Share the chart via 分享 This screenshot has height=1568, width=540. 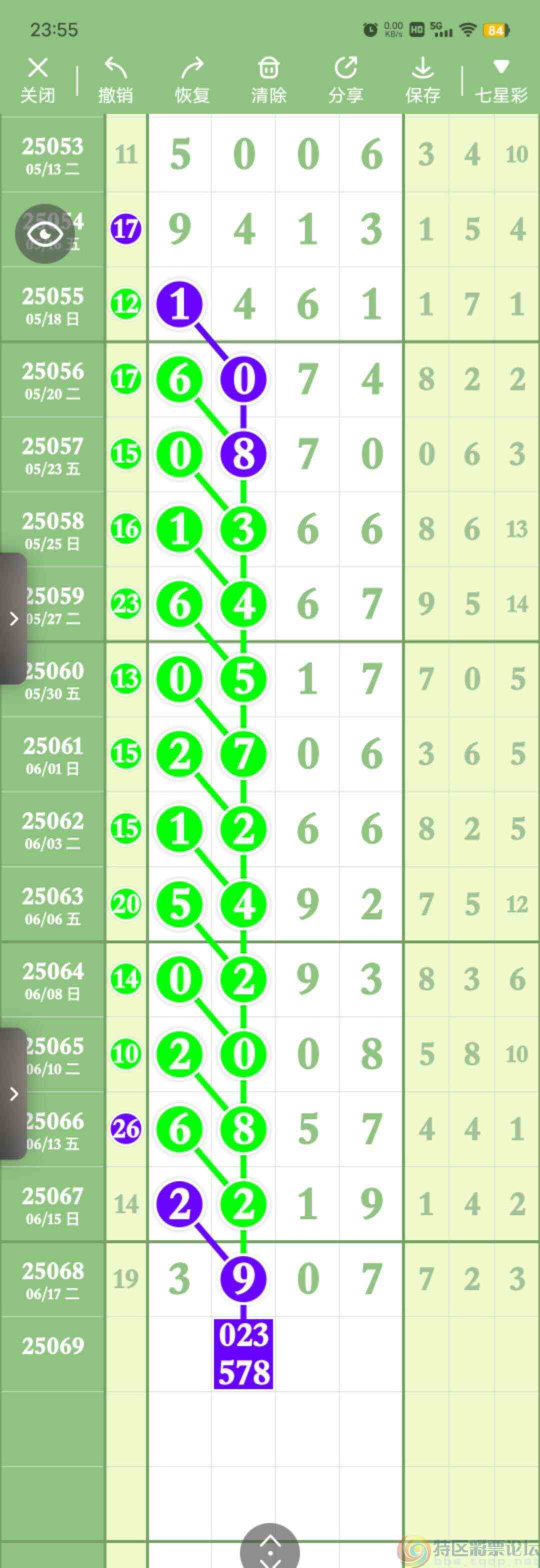[346, 79]
